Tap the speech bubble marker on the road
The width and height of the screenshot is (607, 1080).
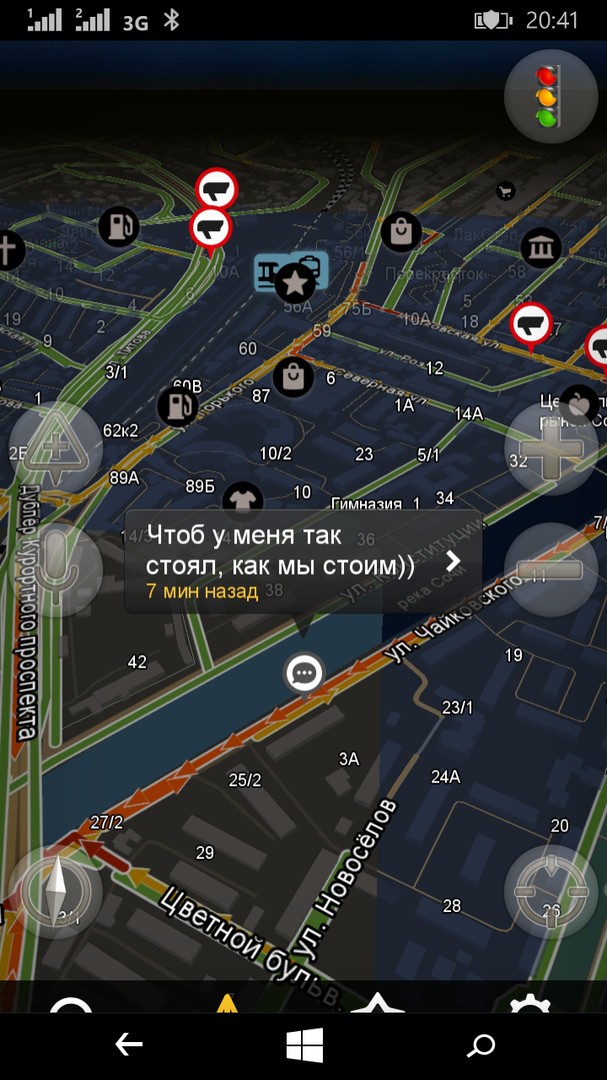click(303, 673)
